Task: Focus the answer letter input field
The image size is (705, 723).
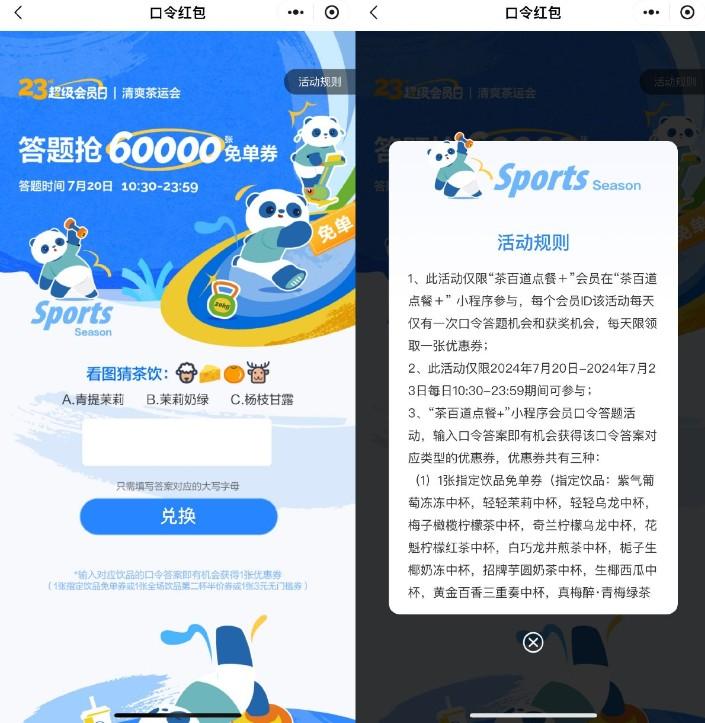Action: tap(177, 441)
